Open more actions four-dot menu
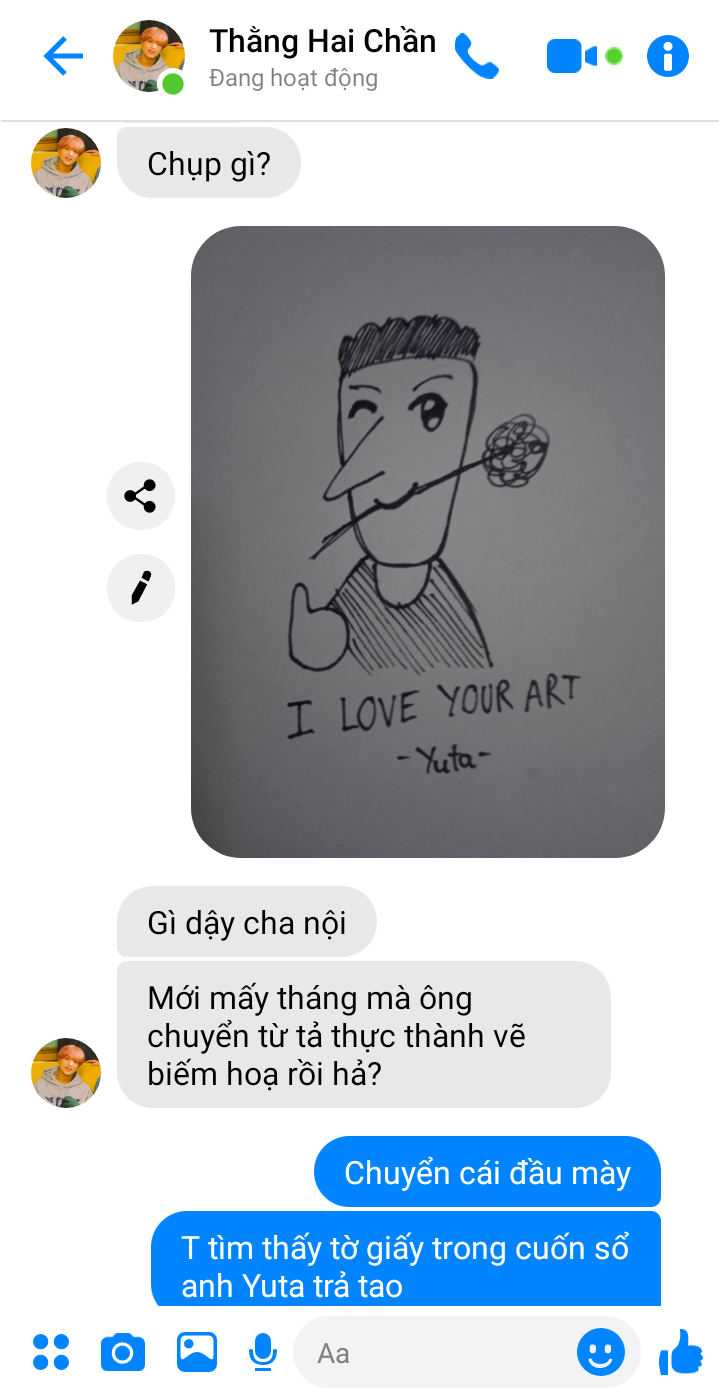Screen dimensions: 719x1393 point(51,1352)
